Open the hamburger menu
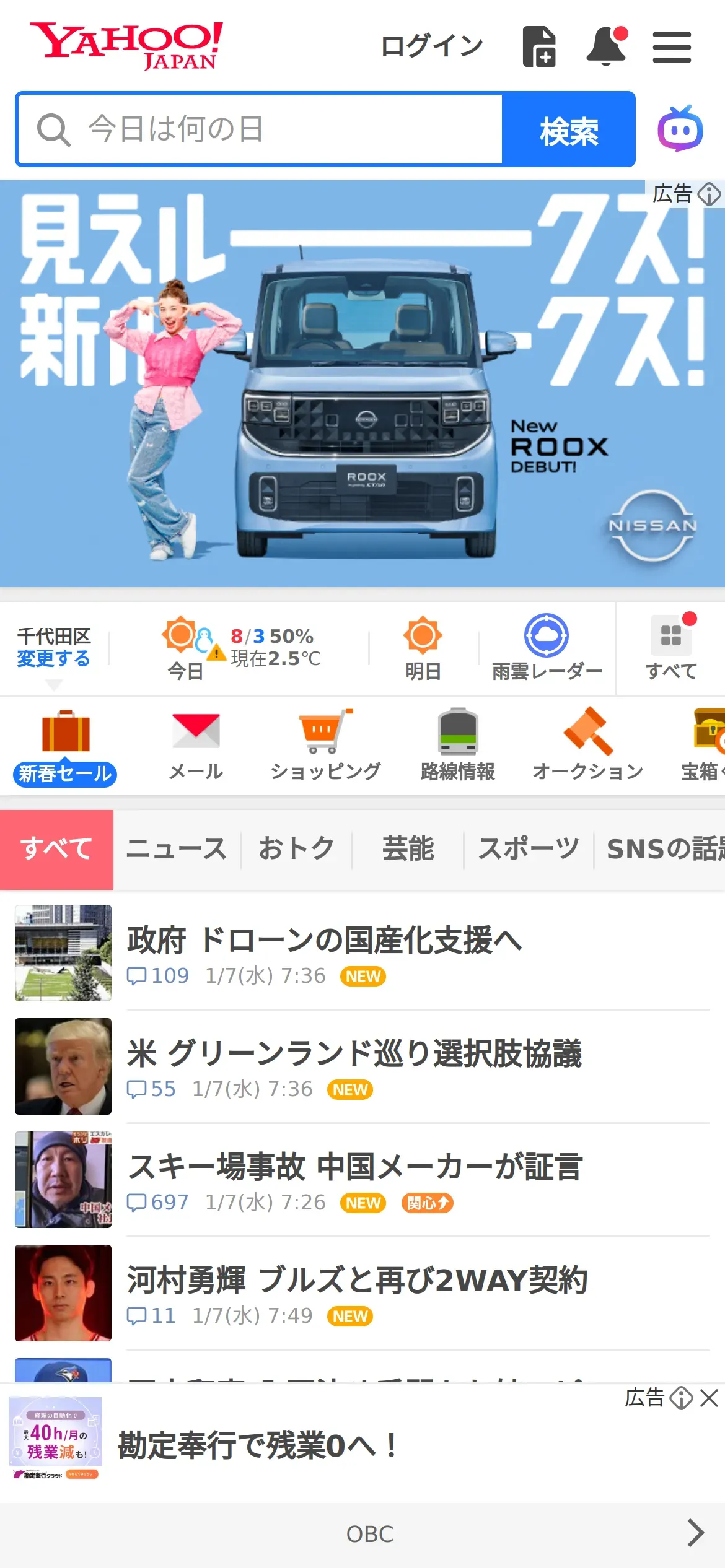Image resolution: width=725 pixels, height=1568 pixels. (x=672, y=48)
